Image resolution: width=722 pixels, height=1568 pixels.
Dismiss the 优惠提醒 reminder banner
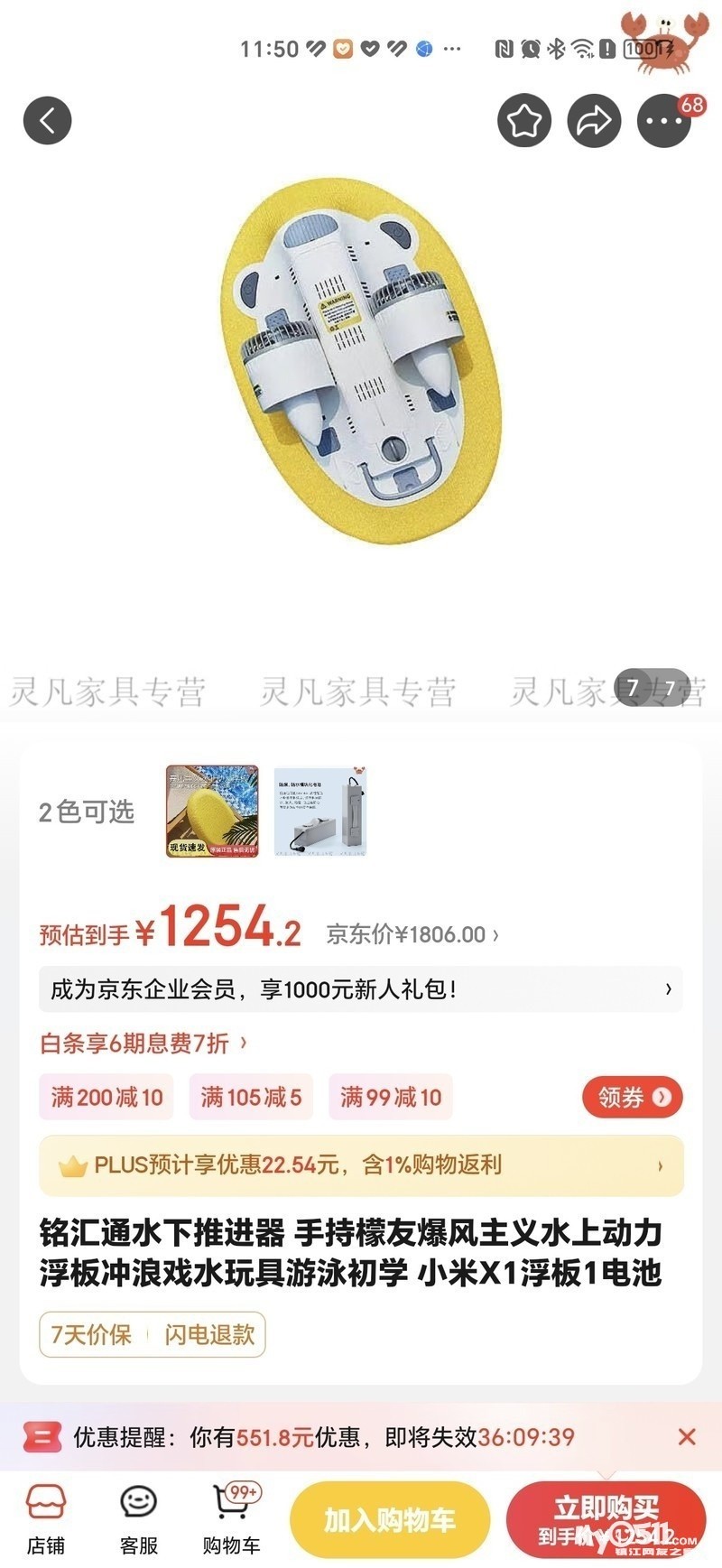tap(686, 1436)
